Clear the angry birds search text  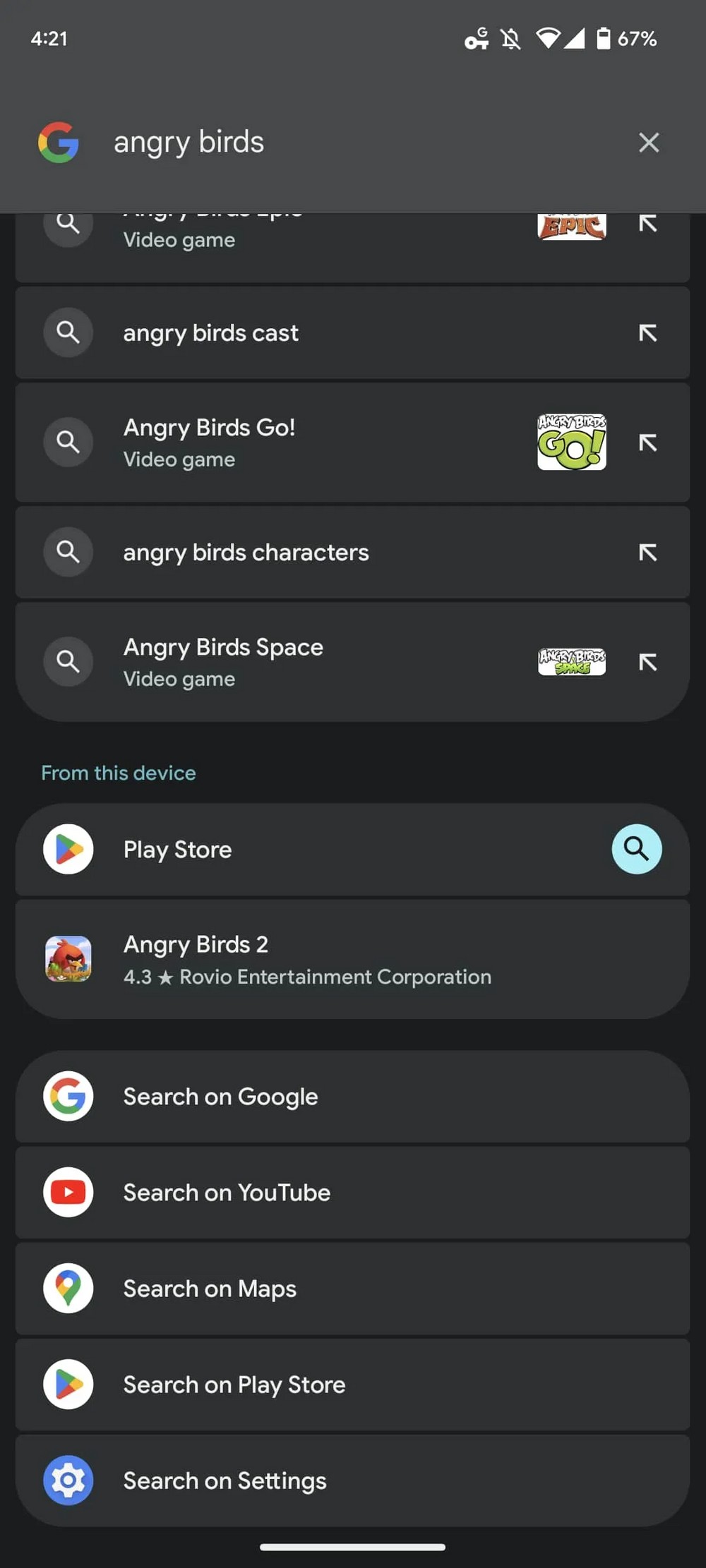point(648,143)
